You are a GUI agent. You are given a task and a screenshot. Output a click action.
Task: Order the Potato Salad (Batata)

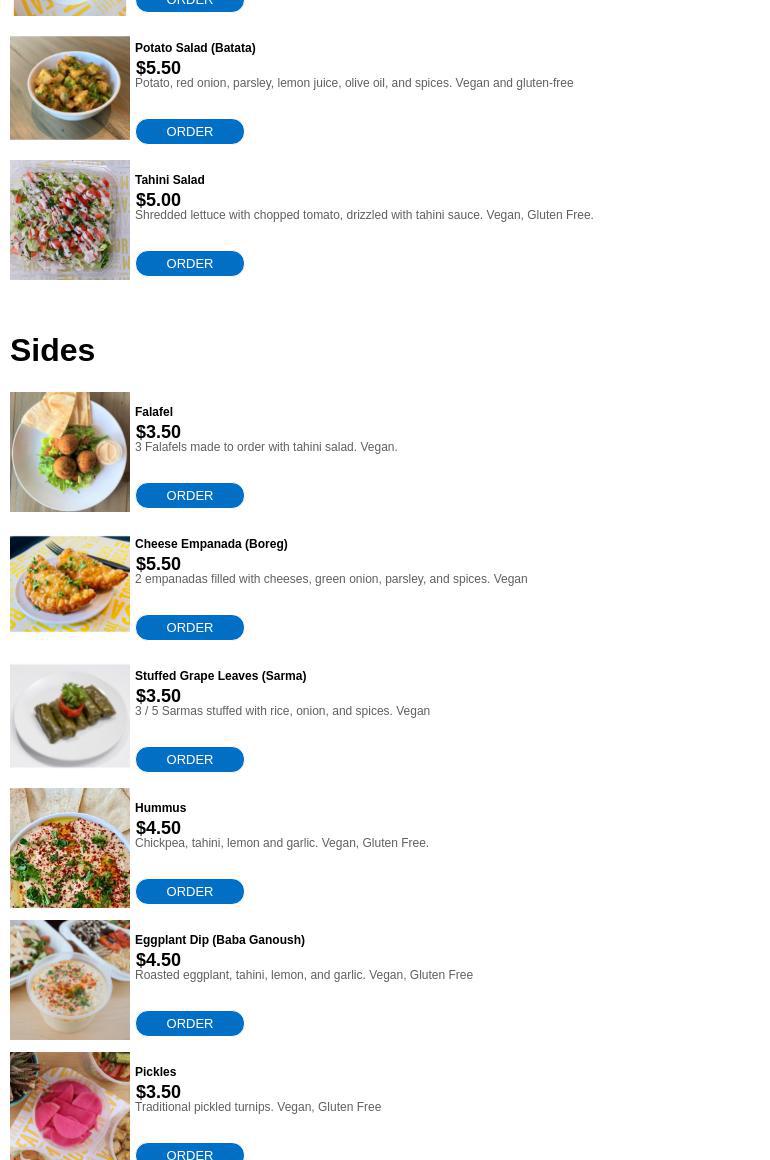pyautogui.click(x=189, y=131)
